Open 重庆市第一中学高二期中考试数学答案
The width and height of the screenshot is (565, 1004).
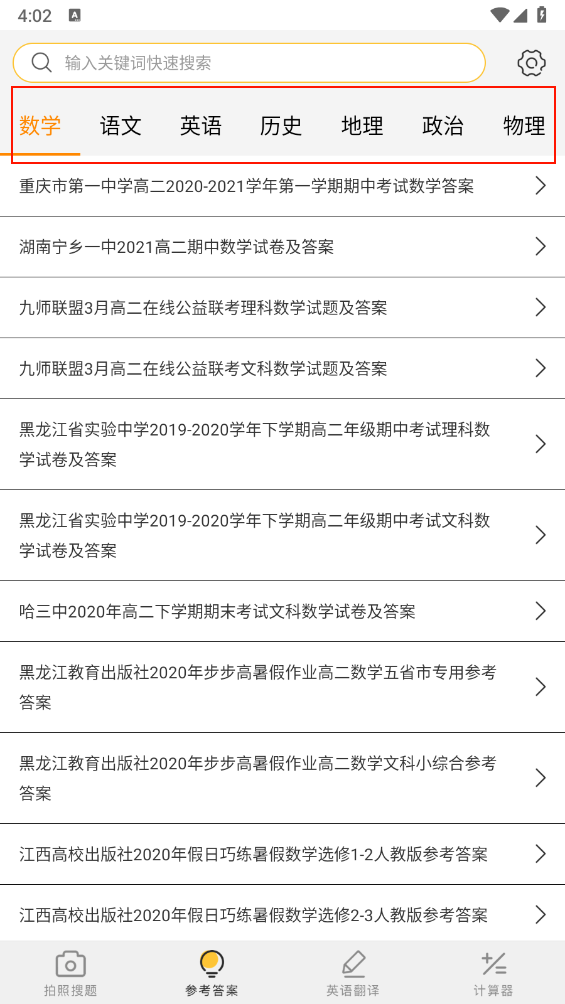[282, 186]
